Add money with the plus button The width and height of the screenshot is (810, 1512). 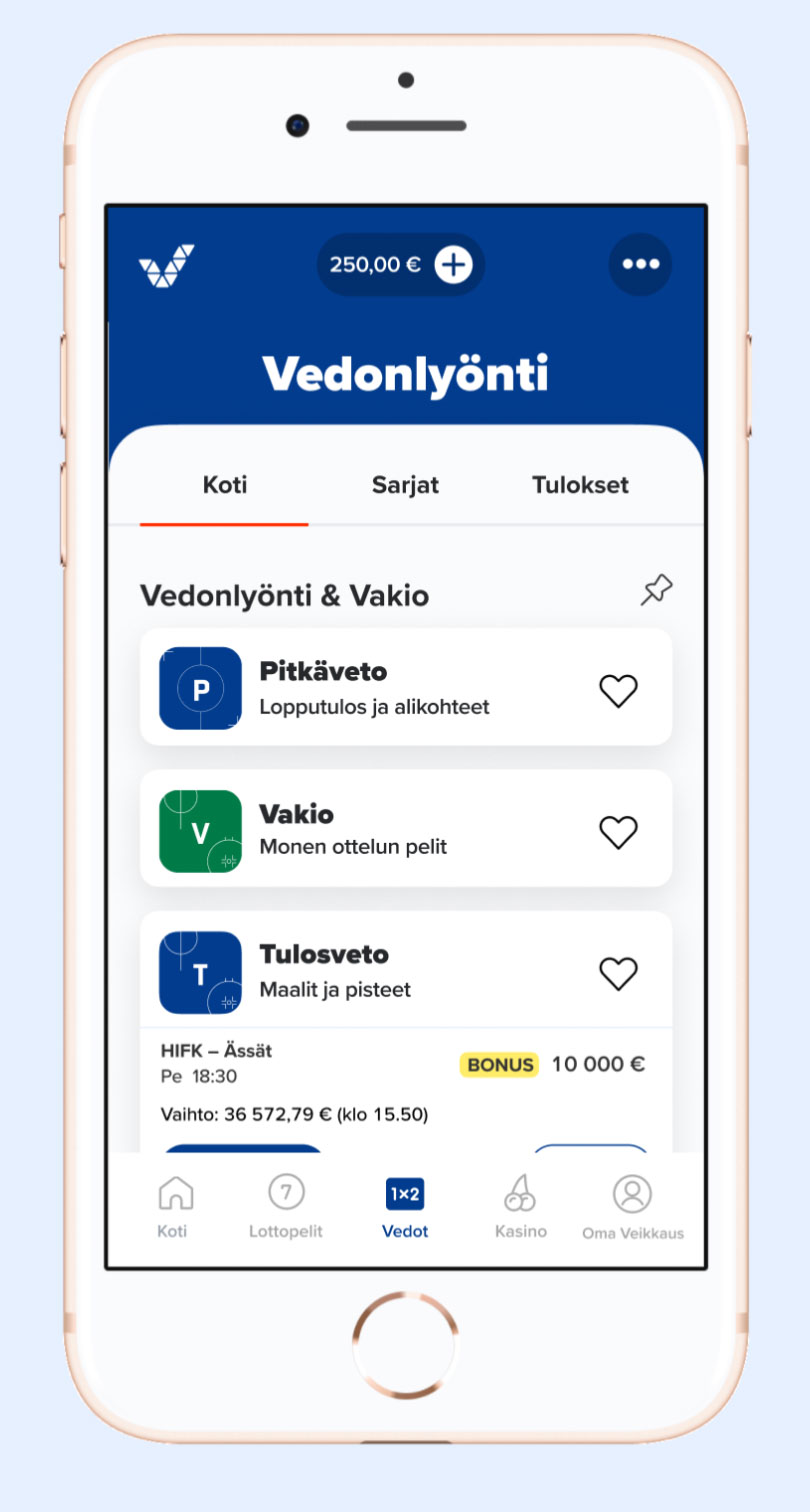[x=453, y=265]
